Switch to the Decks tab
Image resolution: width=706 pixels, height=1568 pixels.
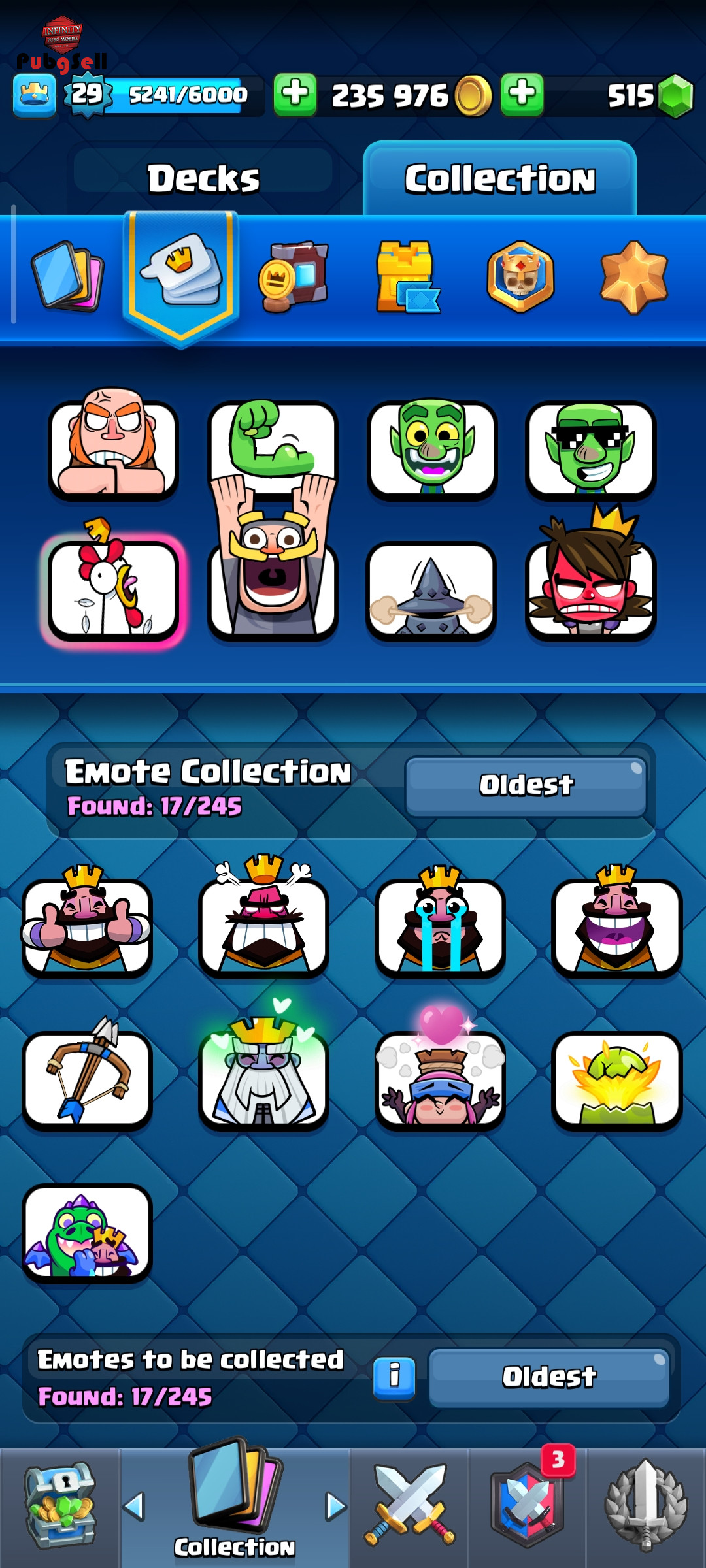[203, 178]
